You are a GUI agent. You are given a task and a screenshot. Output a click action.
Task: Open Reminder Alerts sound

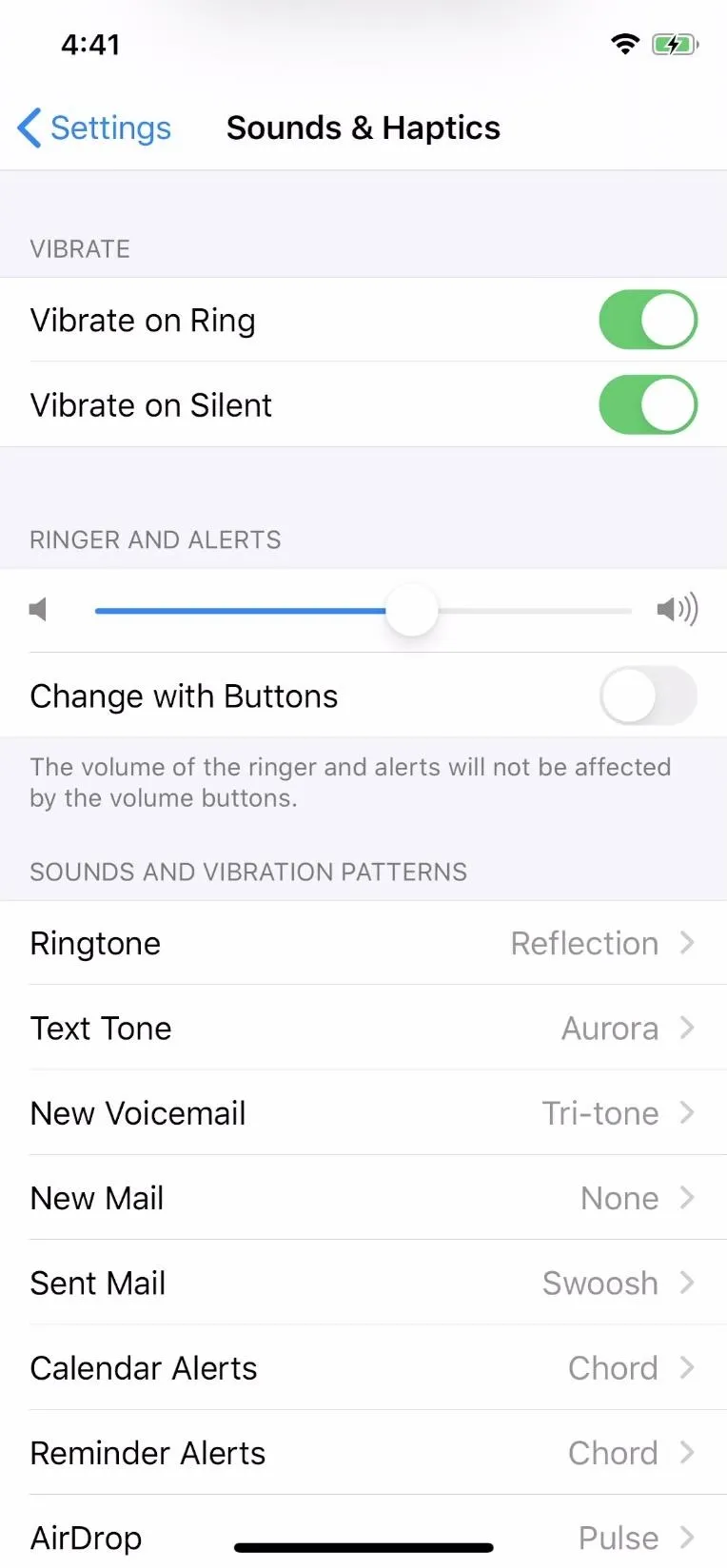tap(363, 1452)
